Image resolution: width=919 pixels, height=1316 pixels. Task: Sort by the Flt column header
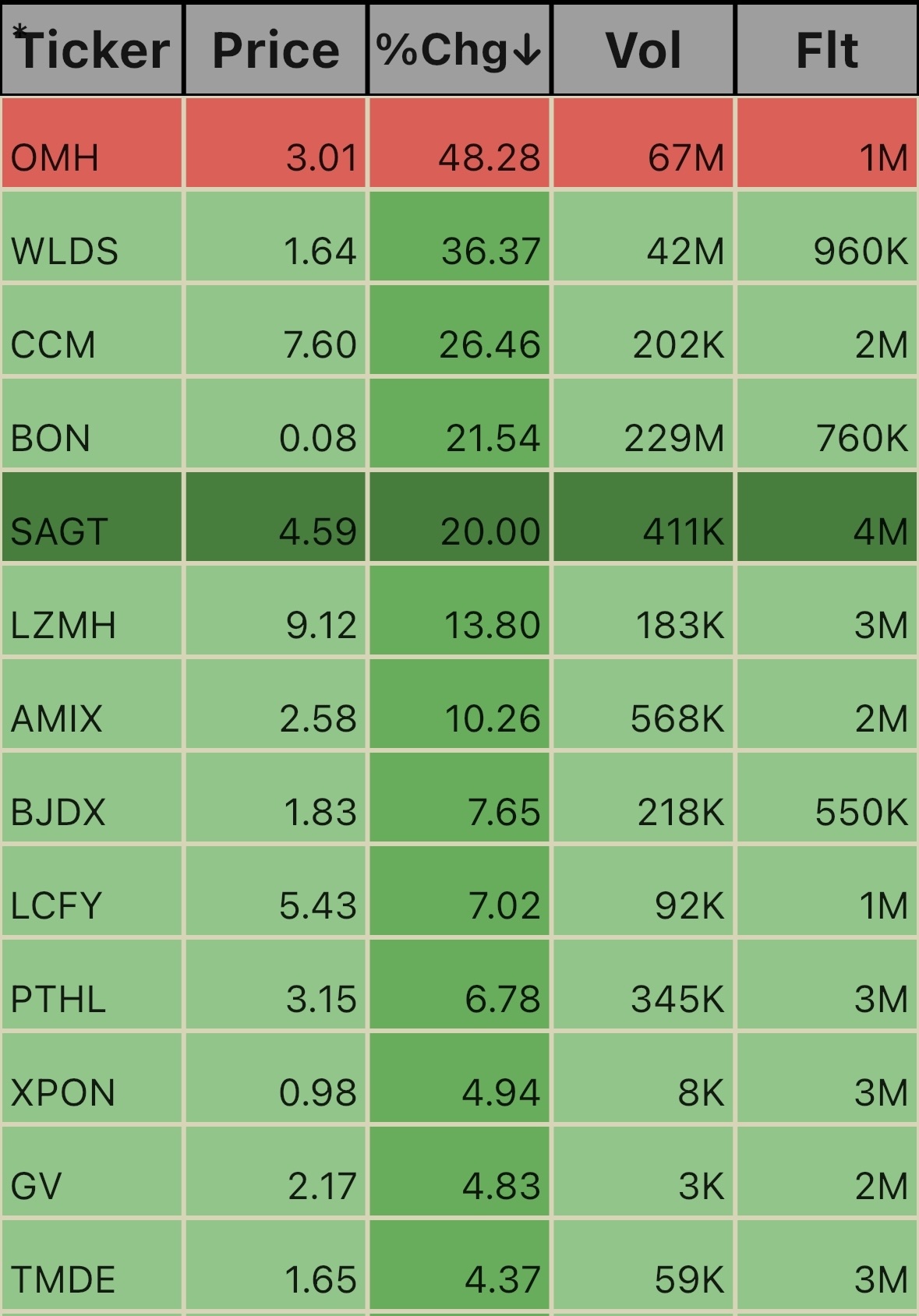pyautogui.click(x=827, y=50)
